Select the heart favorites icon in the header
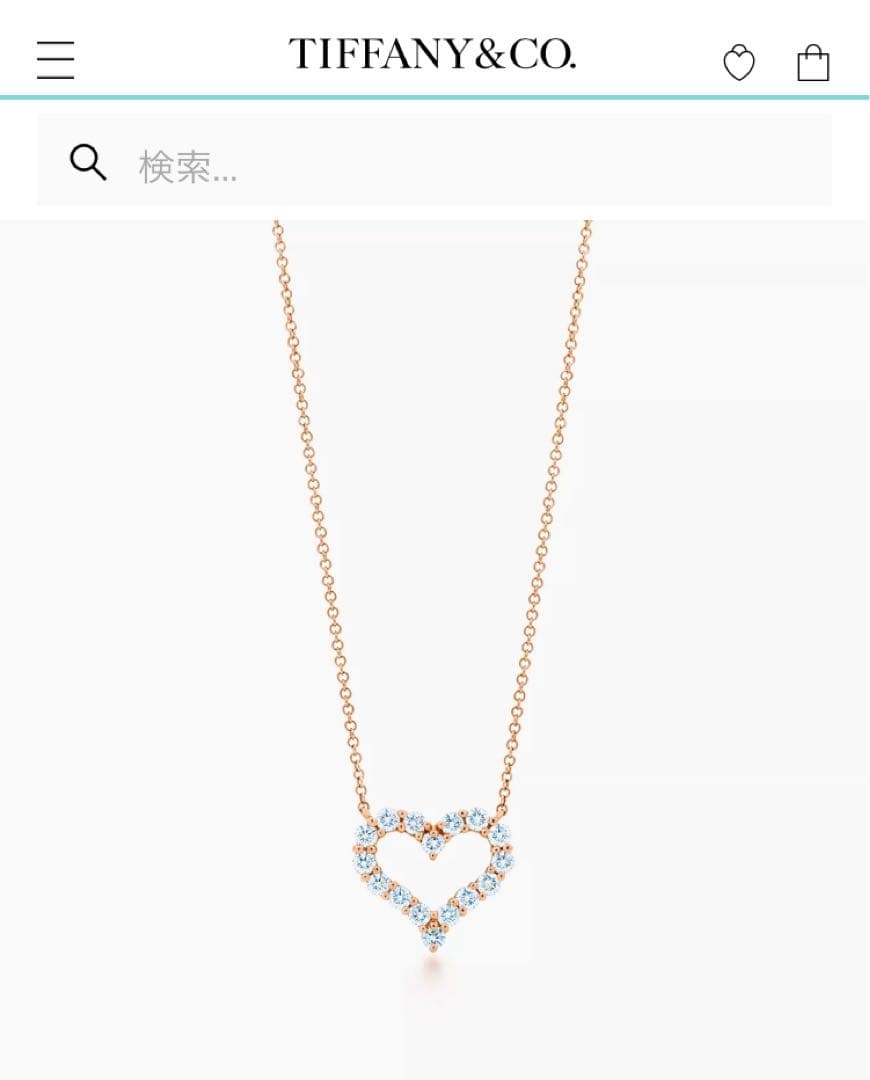The width and height of the screenshot is (870, 1080). click(739, 62)
